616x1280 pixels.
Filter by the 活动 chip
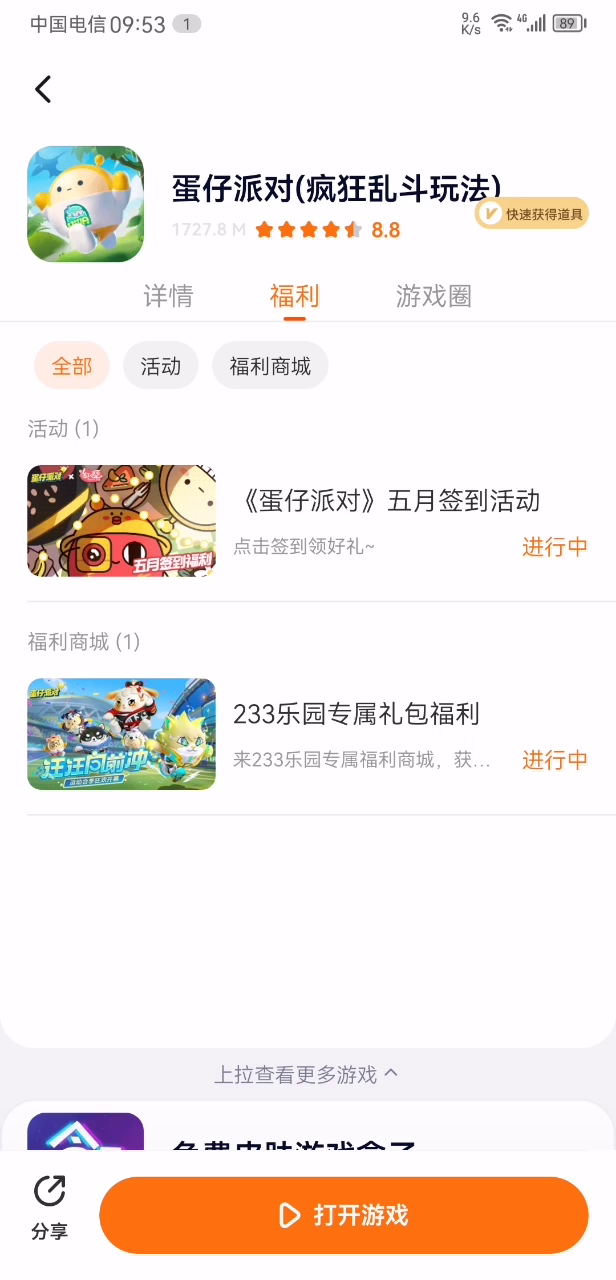161,366
